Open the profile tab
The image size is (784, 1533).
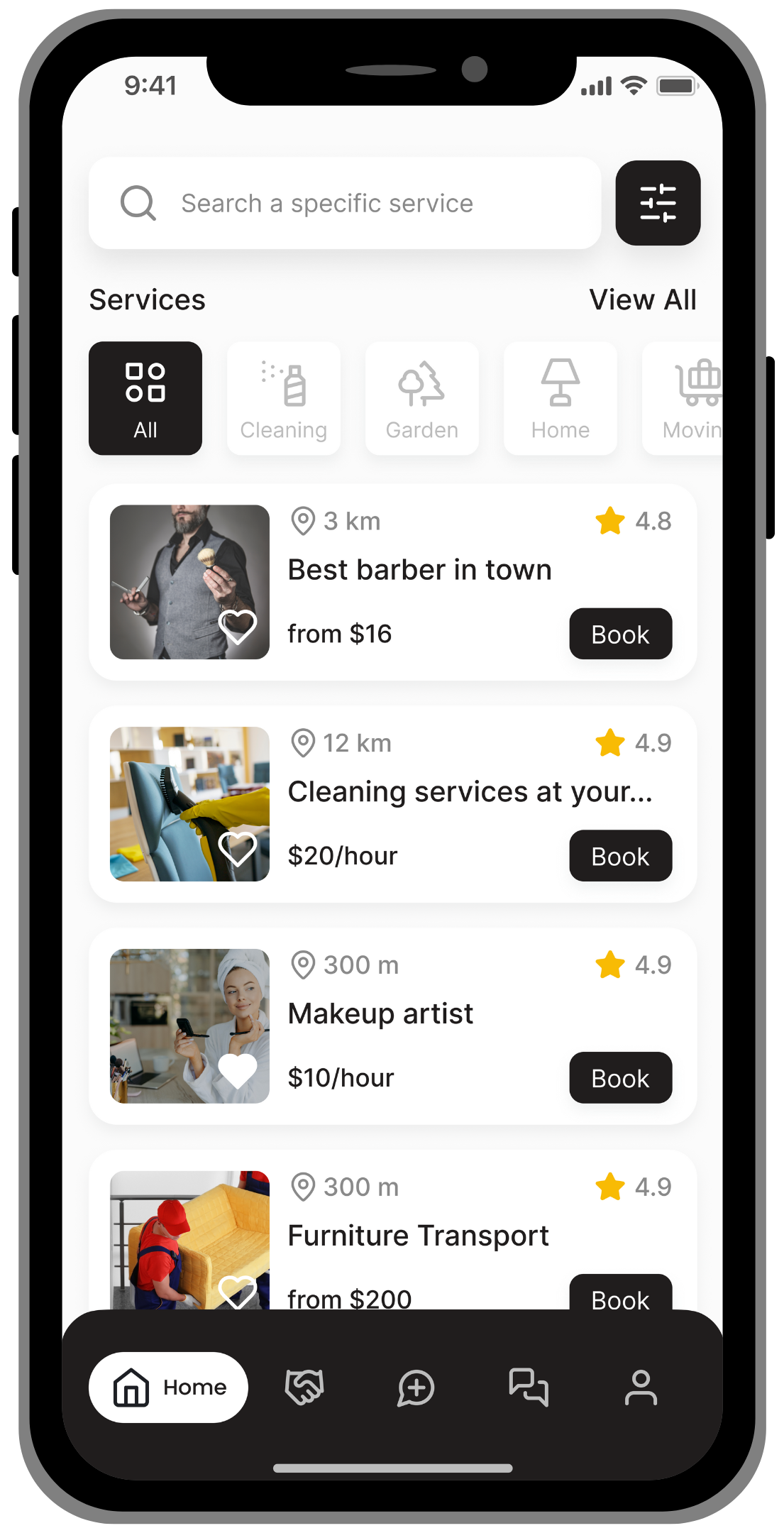coord(640,1387)
